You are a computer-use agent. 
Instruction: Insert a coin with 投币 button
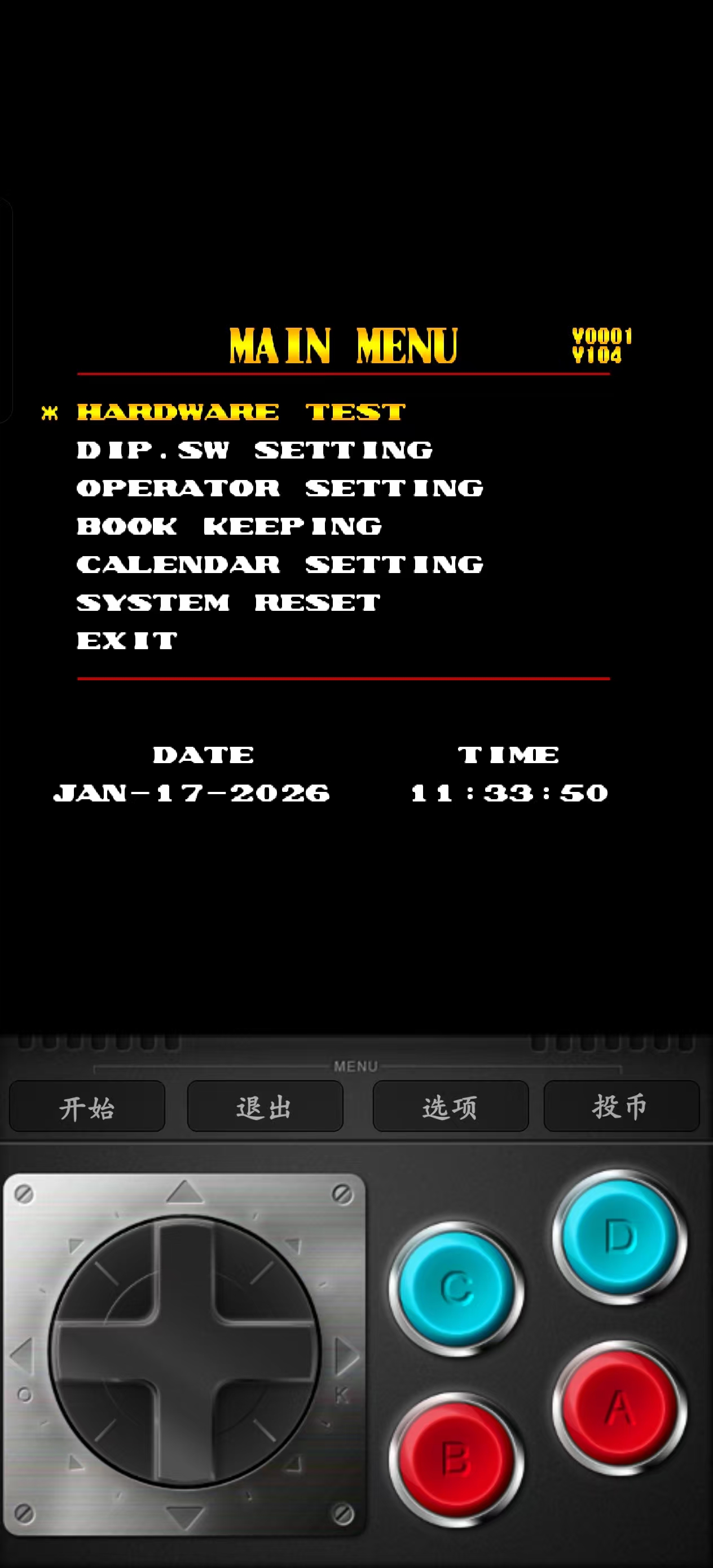pos(621,1106)
